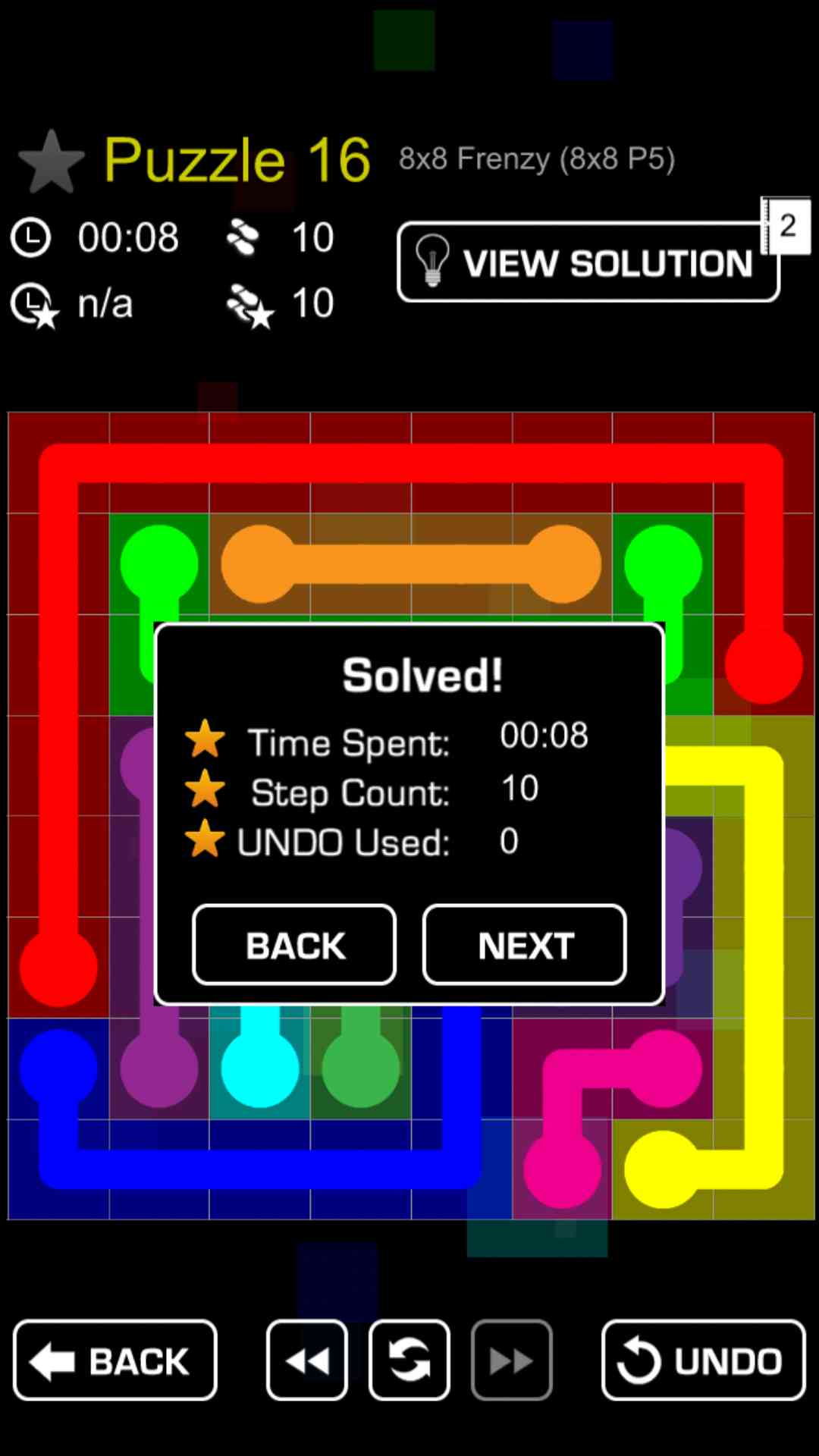Skip forward to next puzzle
819x1456 pixels.
pyautogui.click(x=511, y=1360)
